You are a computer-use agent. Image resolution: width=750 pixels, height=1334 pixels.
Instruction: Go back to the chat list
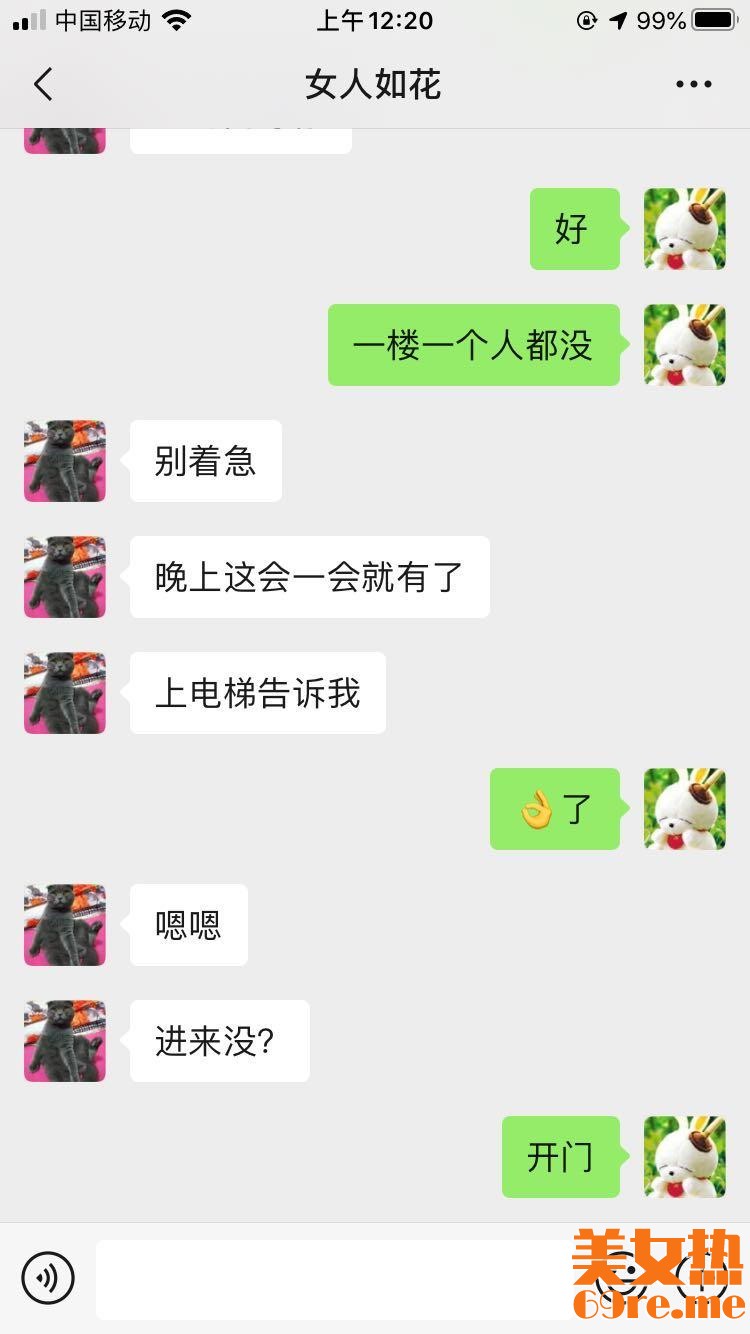pos(43,85)
